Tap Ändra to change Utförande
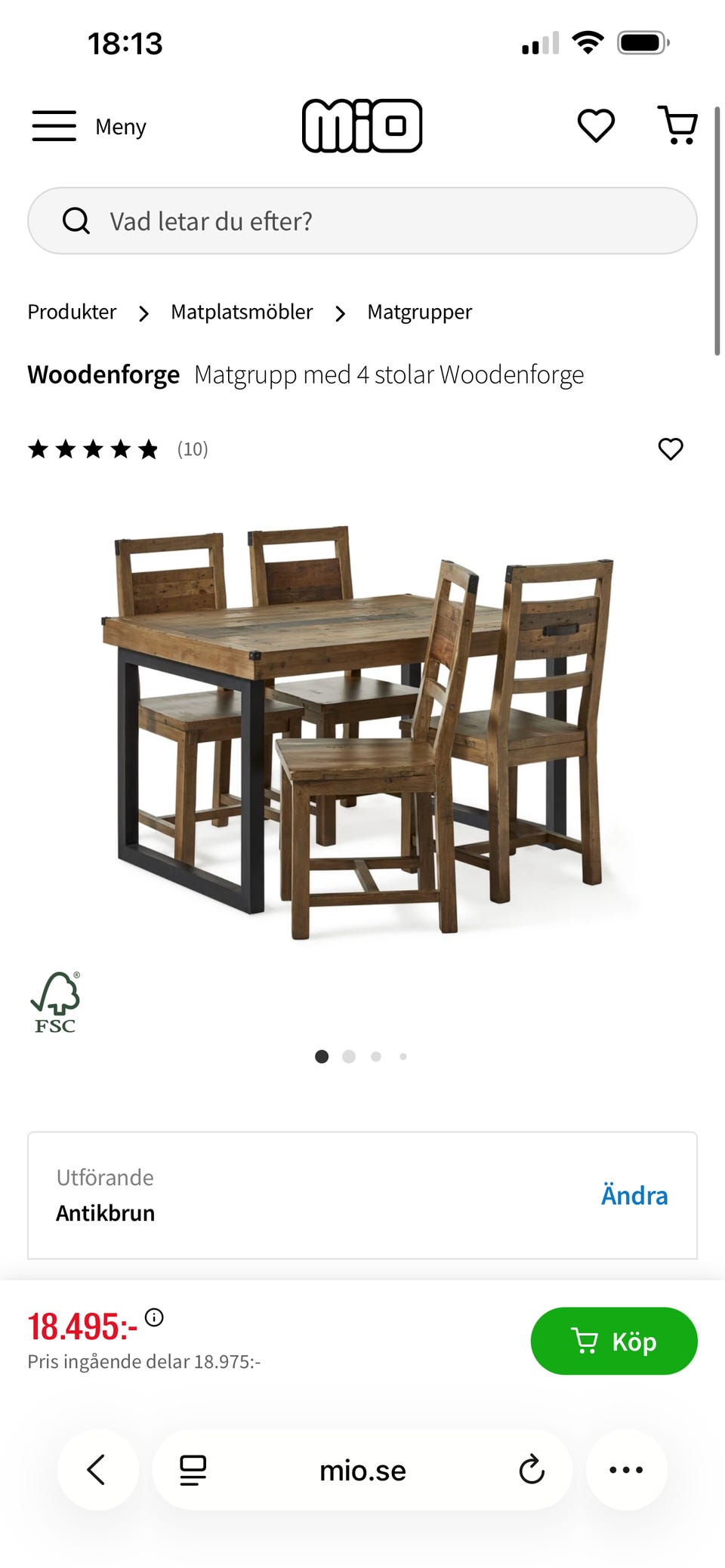This screenshot has width=725, height=1568. (634, 1195)
